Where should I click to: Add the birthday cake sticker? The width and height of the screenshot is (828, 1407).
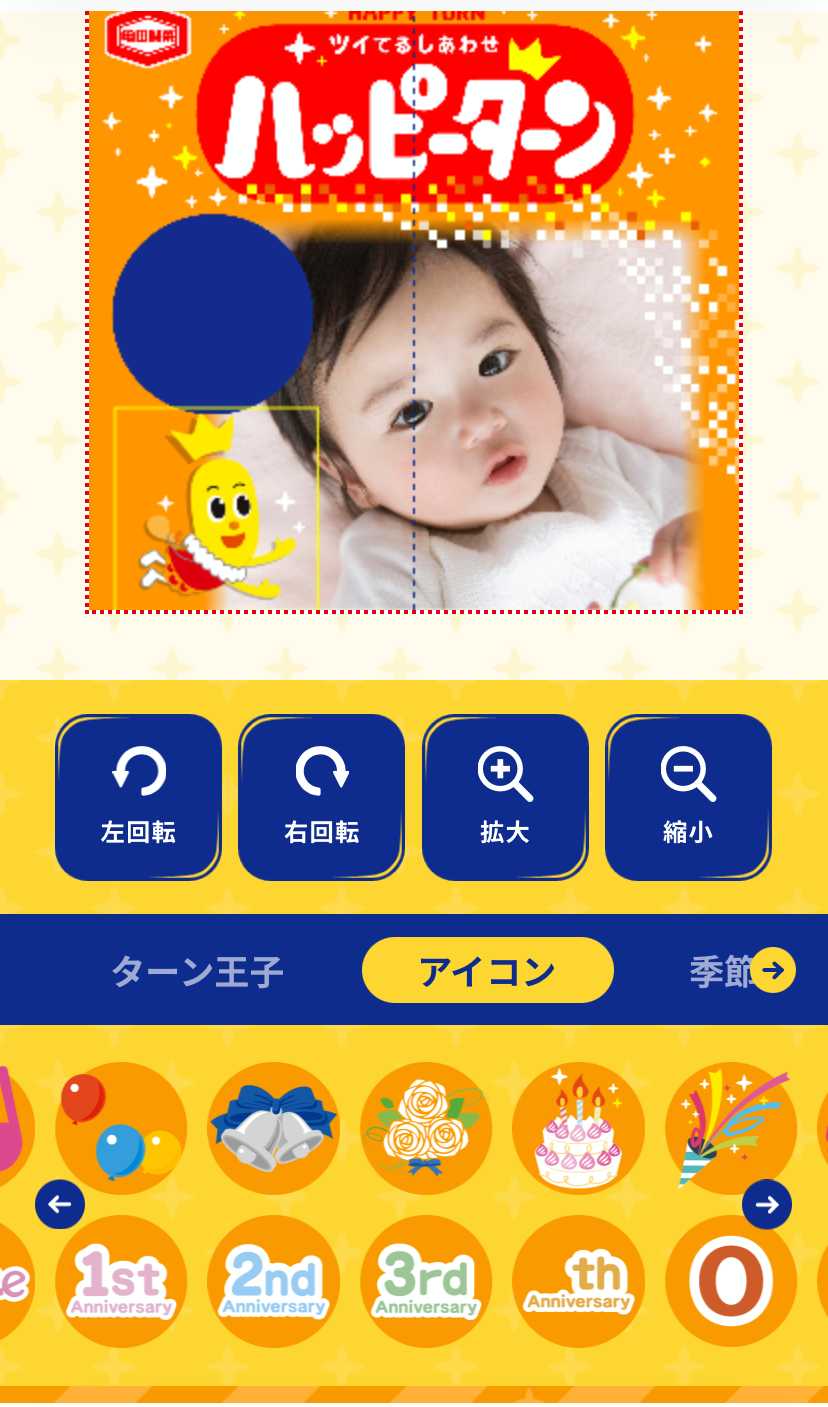click(578, 1128)
